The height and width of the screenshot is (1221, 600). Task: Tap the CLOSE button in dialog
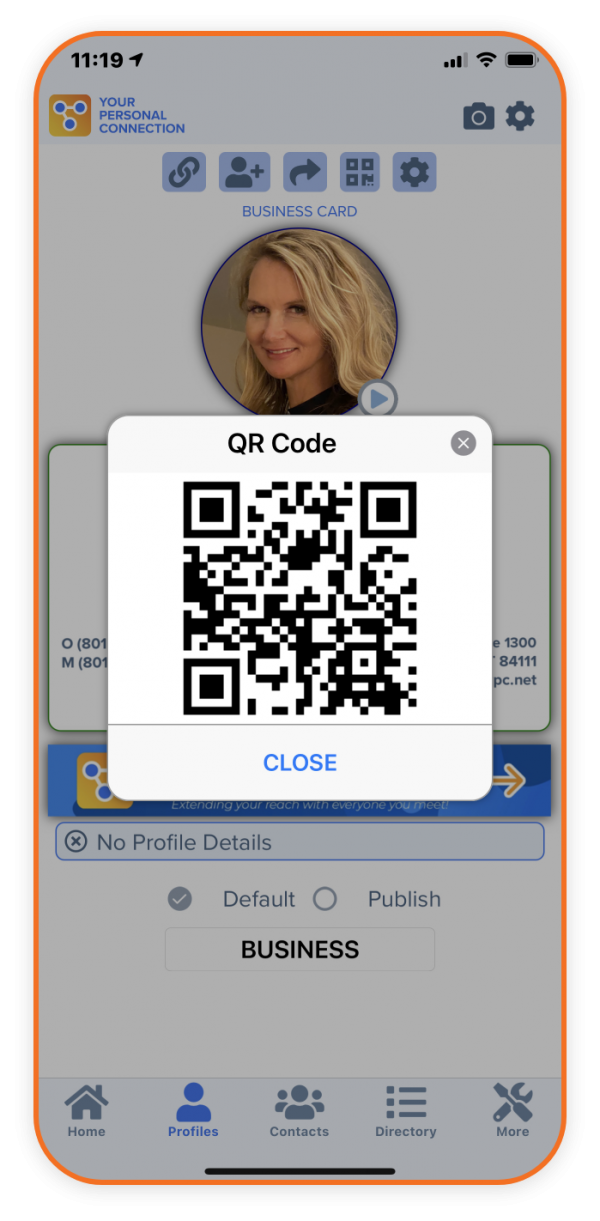[300, 762]
